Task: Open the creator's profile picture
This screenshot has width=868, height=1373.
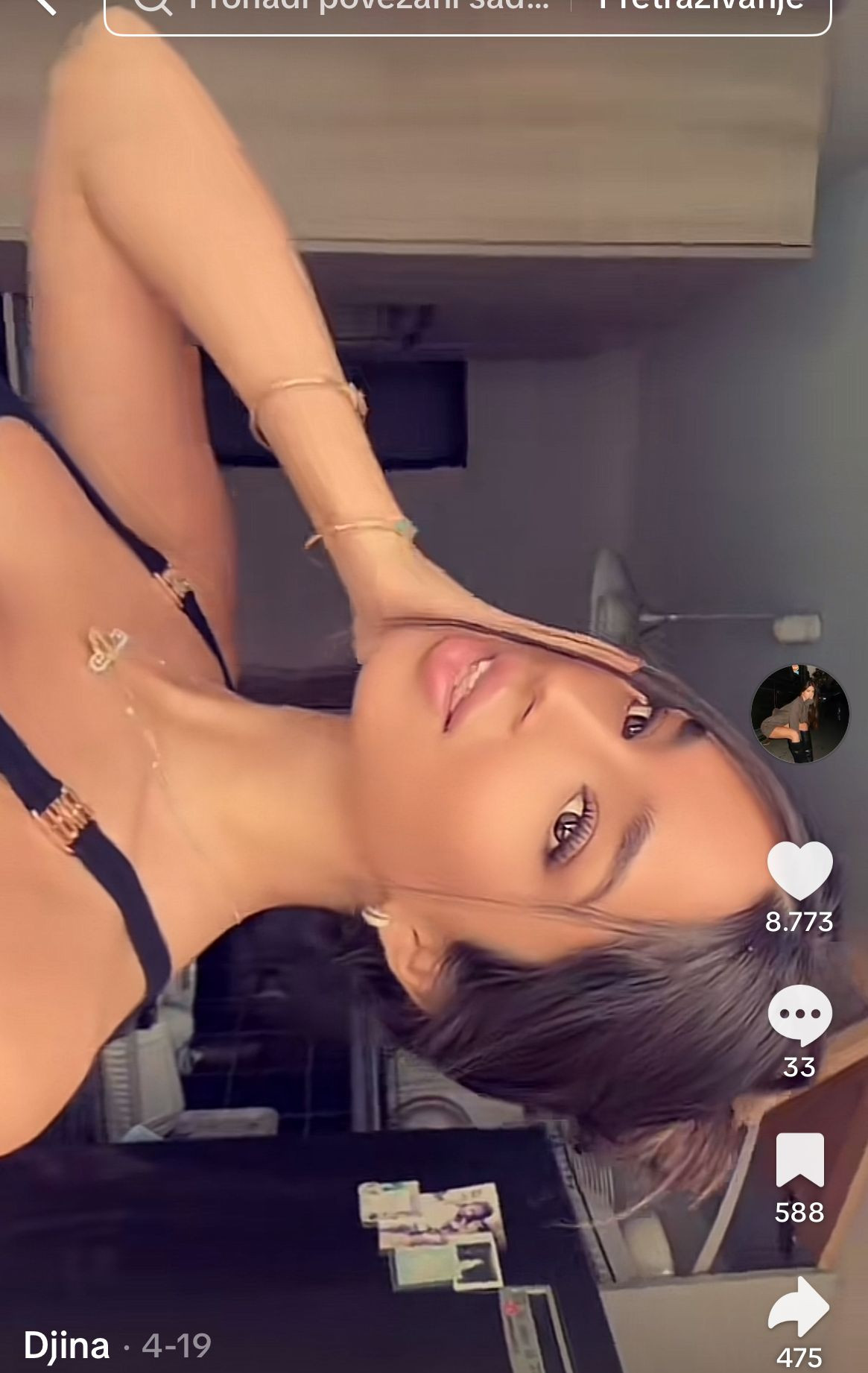Action: click(x=799, y=713)
